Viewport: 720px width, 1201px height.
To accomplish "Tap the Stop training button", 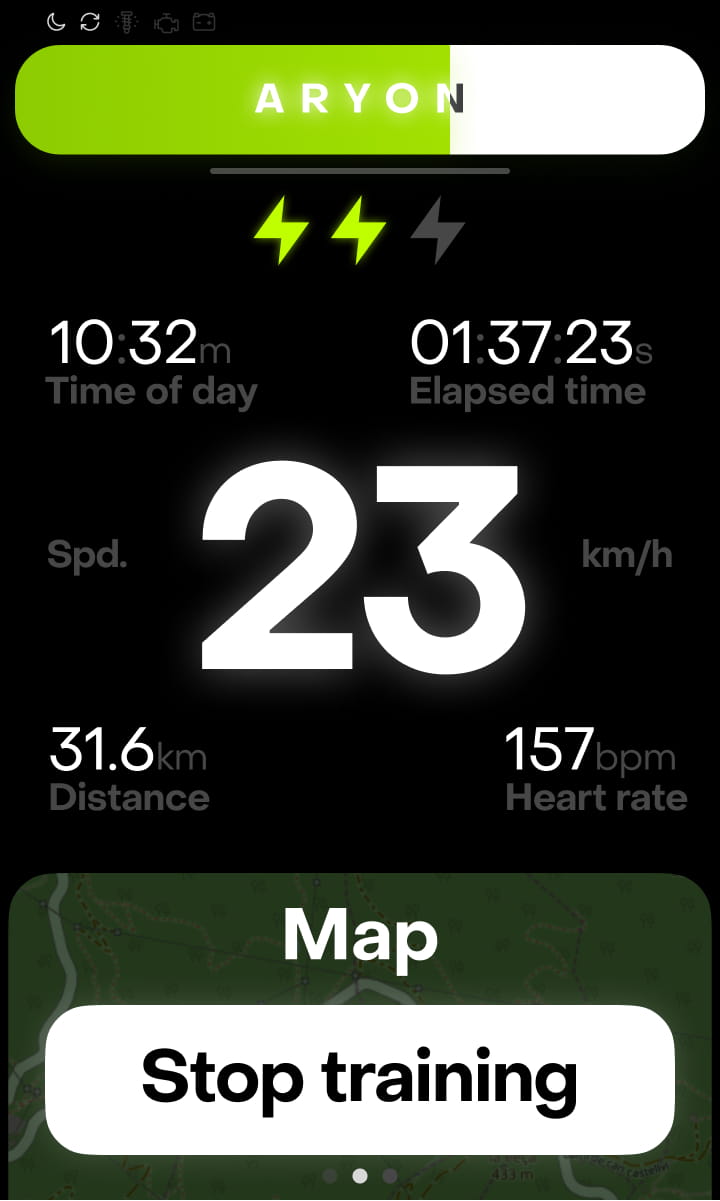I will coord(360,1080).
